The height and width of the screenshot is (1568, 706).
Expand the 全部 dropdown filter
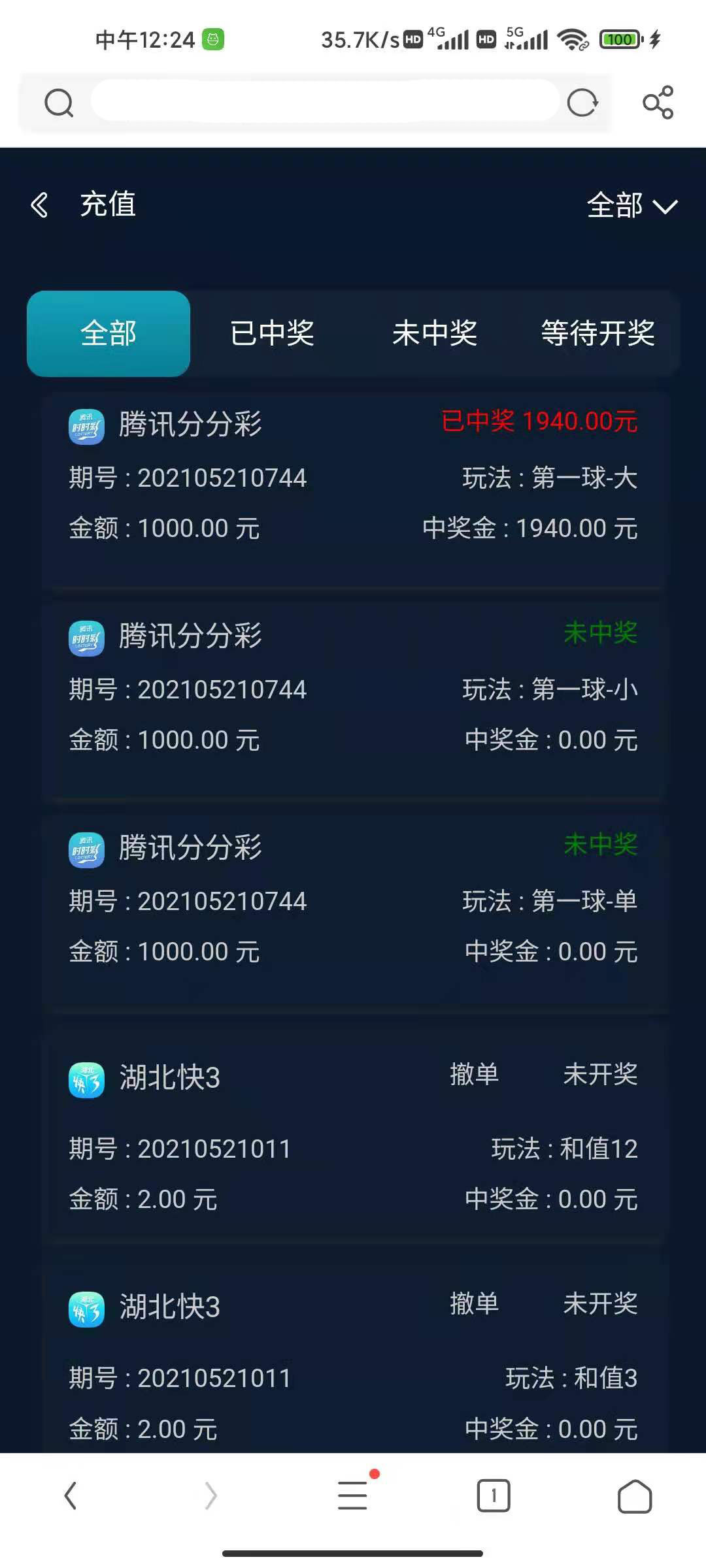[631, 206]
